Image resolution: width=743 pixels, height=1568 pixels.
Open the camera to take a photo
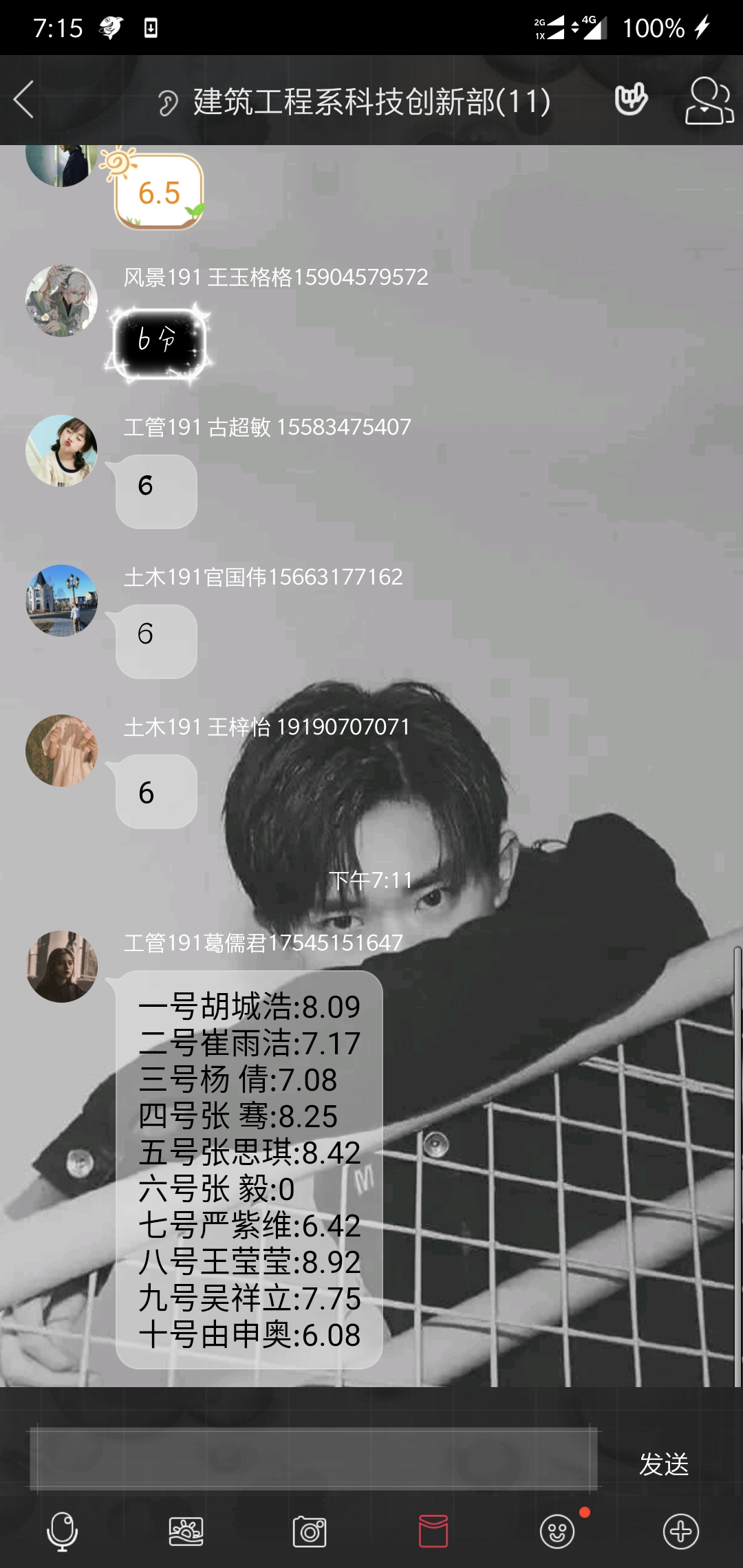pos(310,1532)
